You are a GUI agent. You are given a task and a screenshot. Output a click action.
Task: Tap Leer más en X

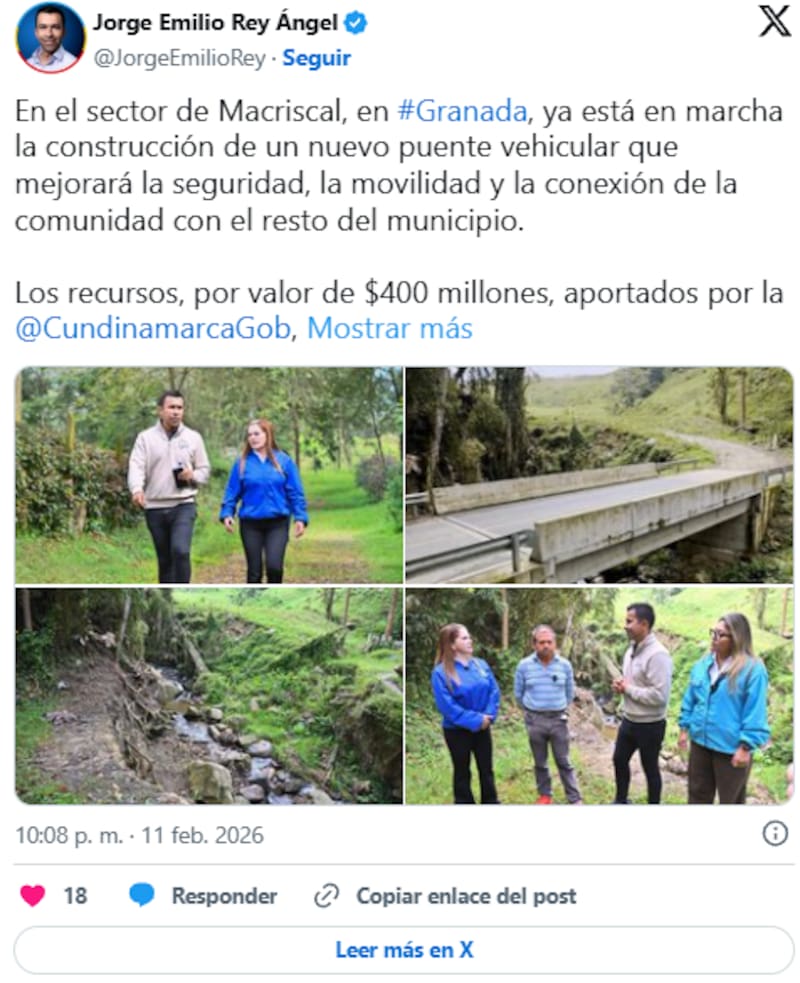pos(404,950)
